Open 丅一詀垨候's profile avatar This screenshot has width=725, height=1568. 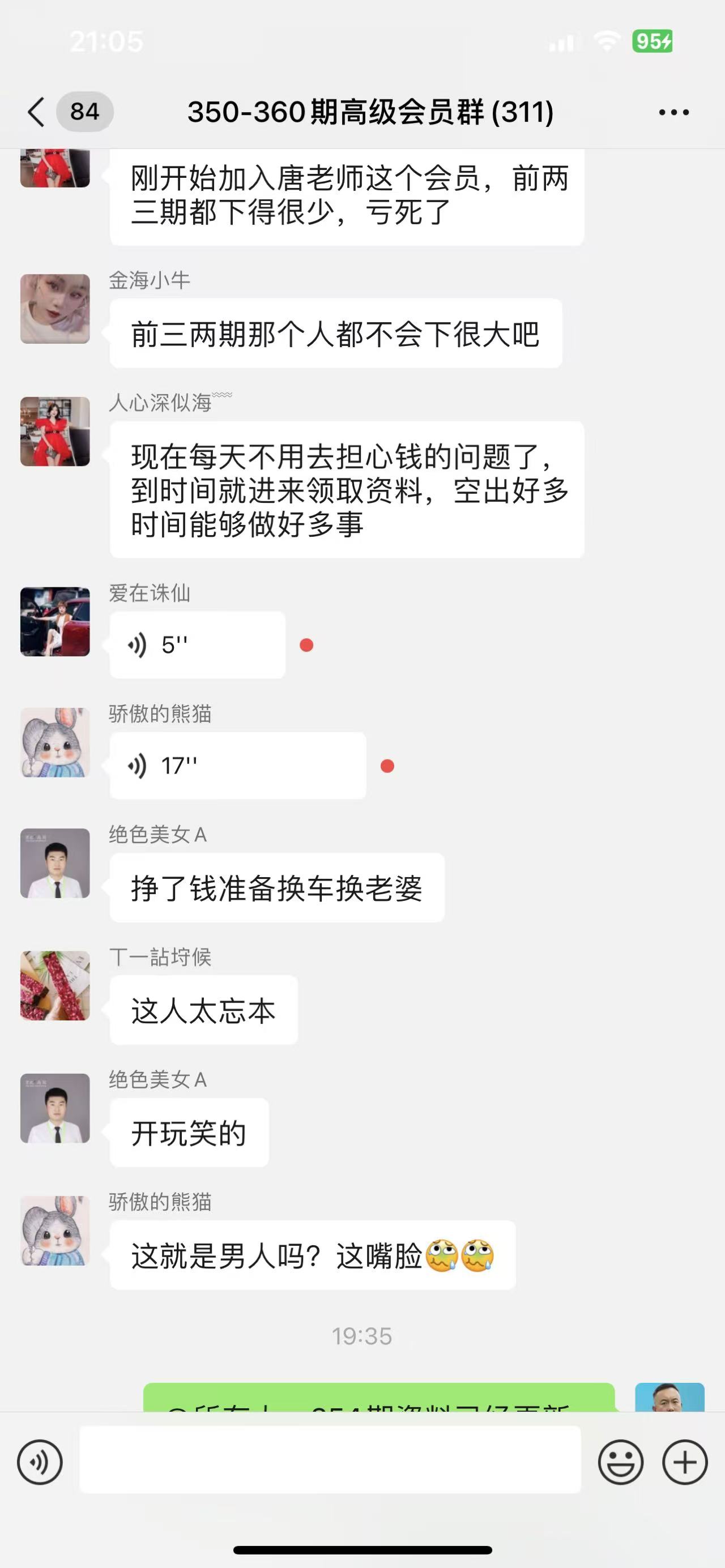(x=55, y=985)
